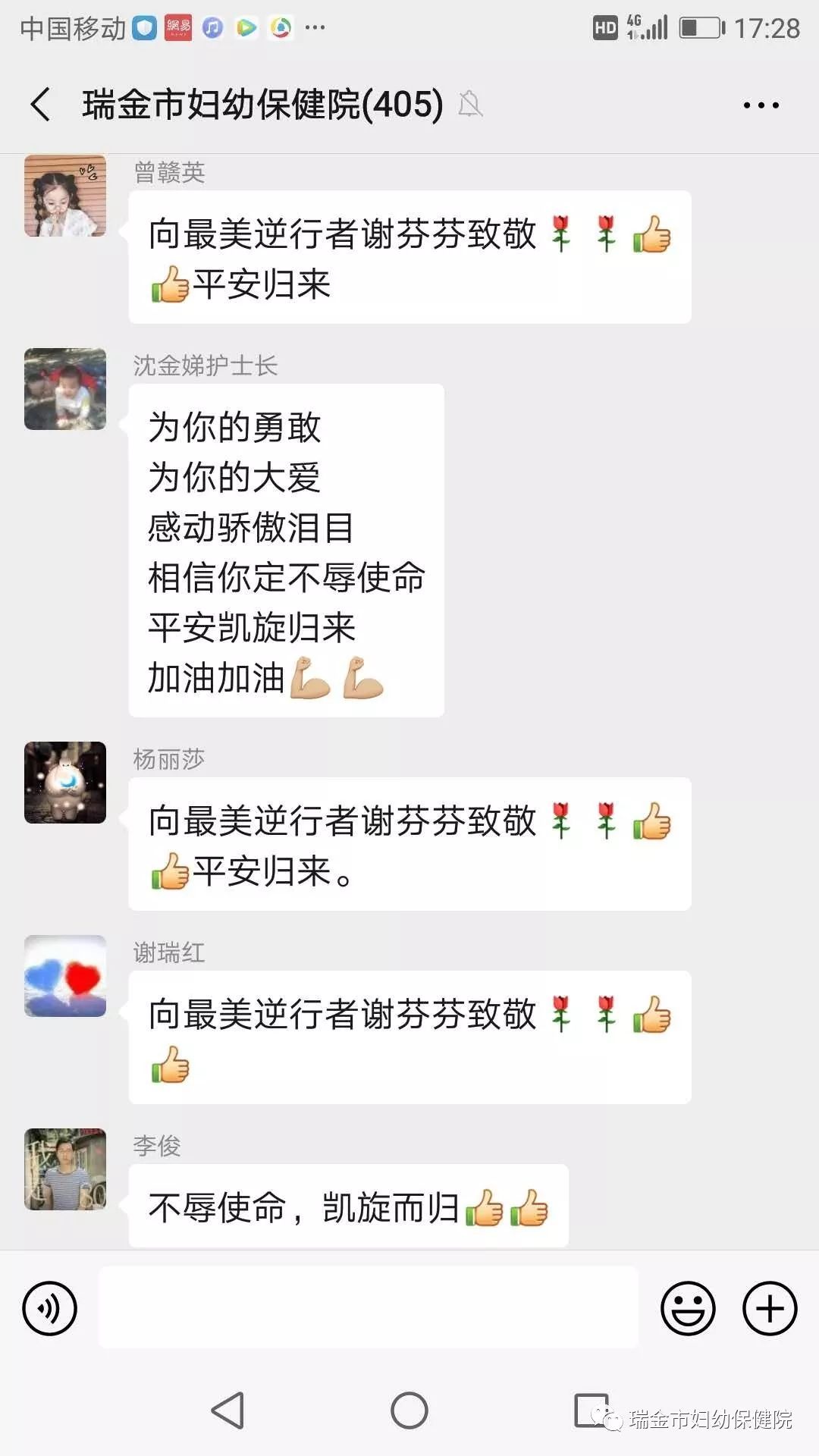Viewport: 819px width, 1456px height.
Task: Switch to voice message input
Action: pos(50,1308)
